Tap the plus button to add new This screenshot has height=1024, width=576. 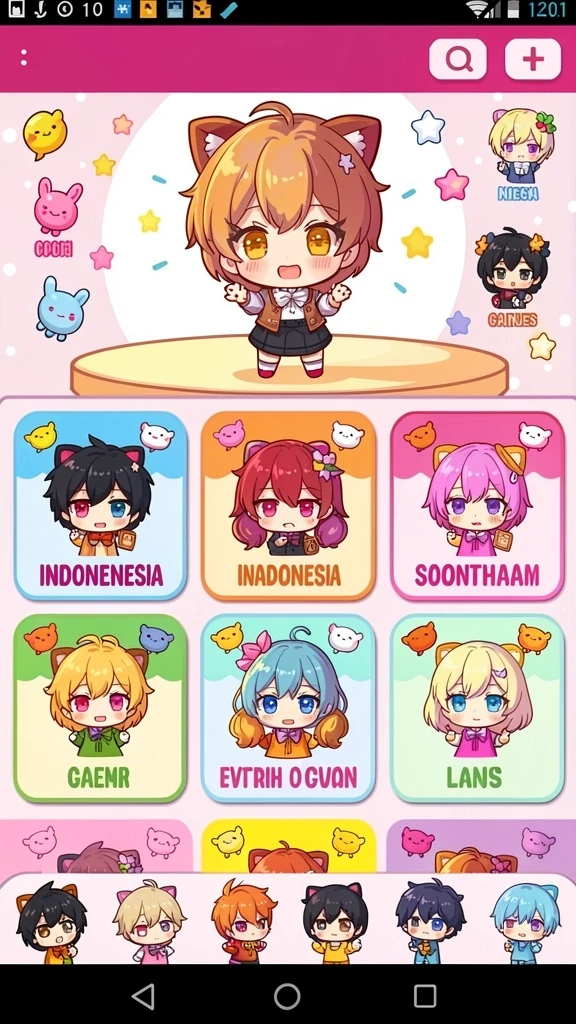point(533,59)
